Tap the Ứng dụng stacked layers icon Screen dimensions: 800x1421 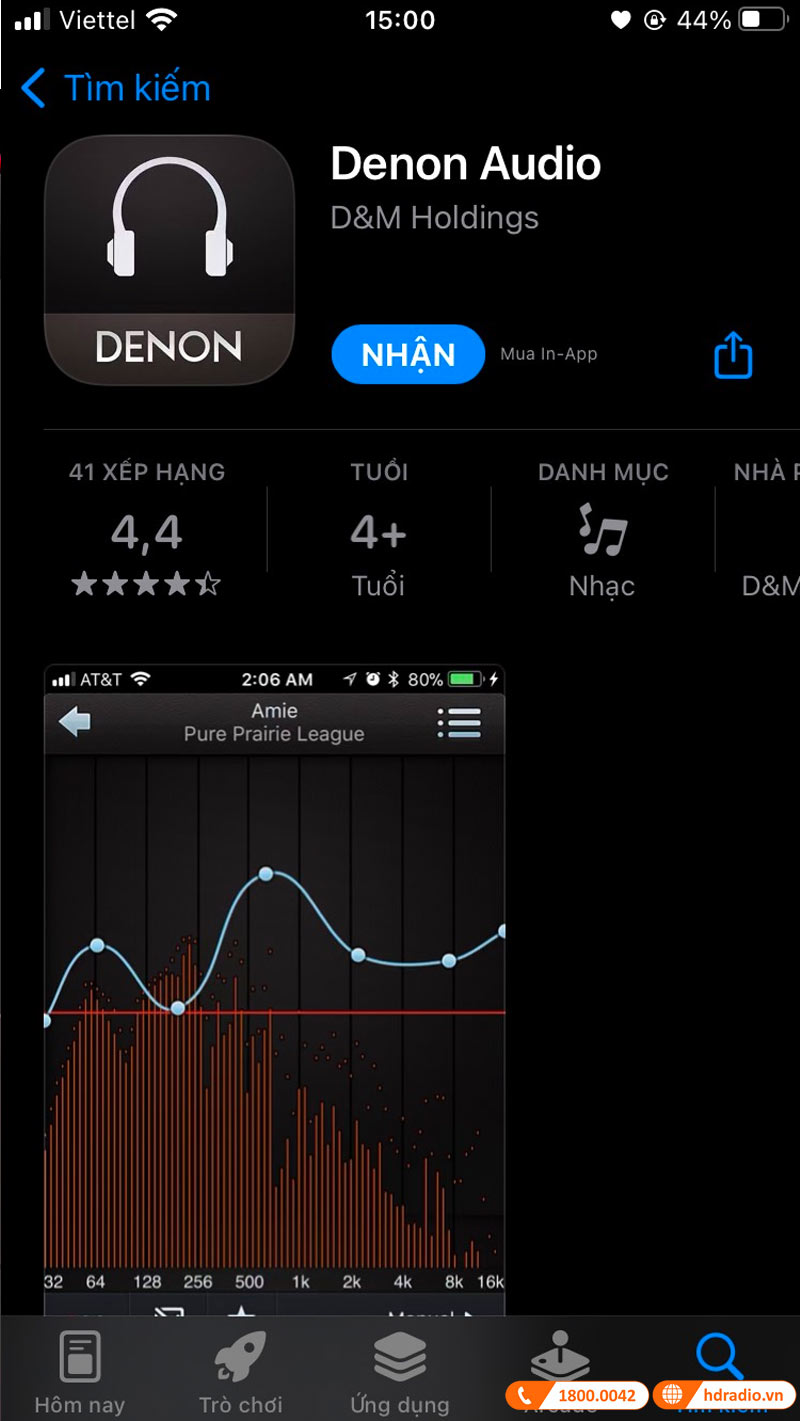tap(400, 1356)
